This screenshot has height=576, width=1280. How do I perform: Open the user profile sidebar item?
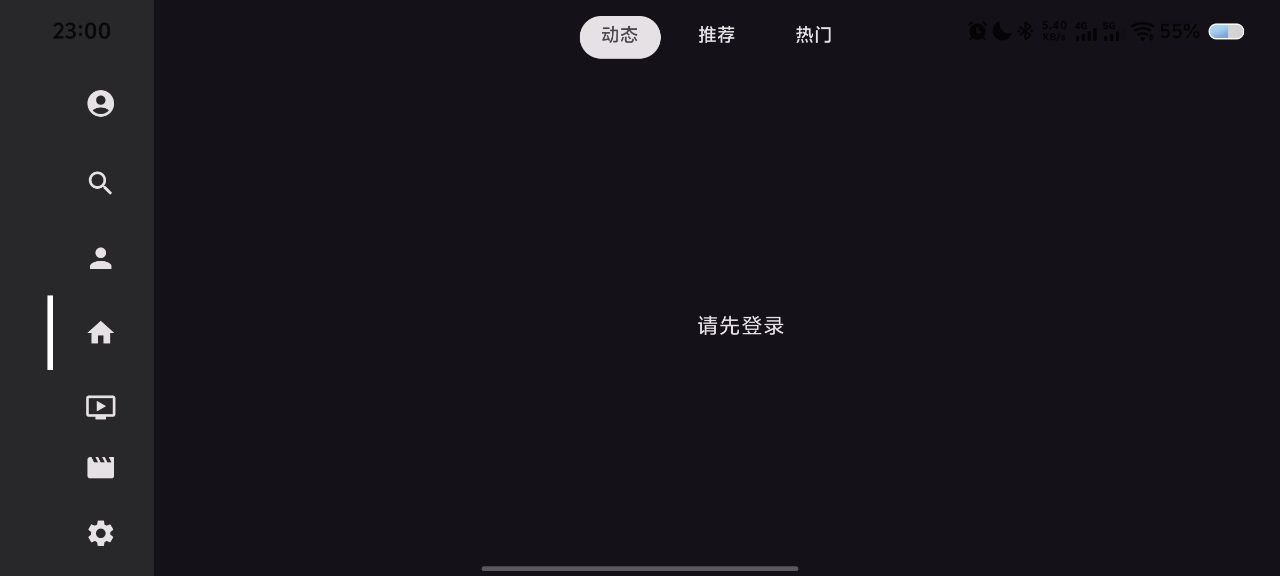[x=100, y=258]
